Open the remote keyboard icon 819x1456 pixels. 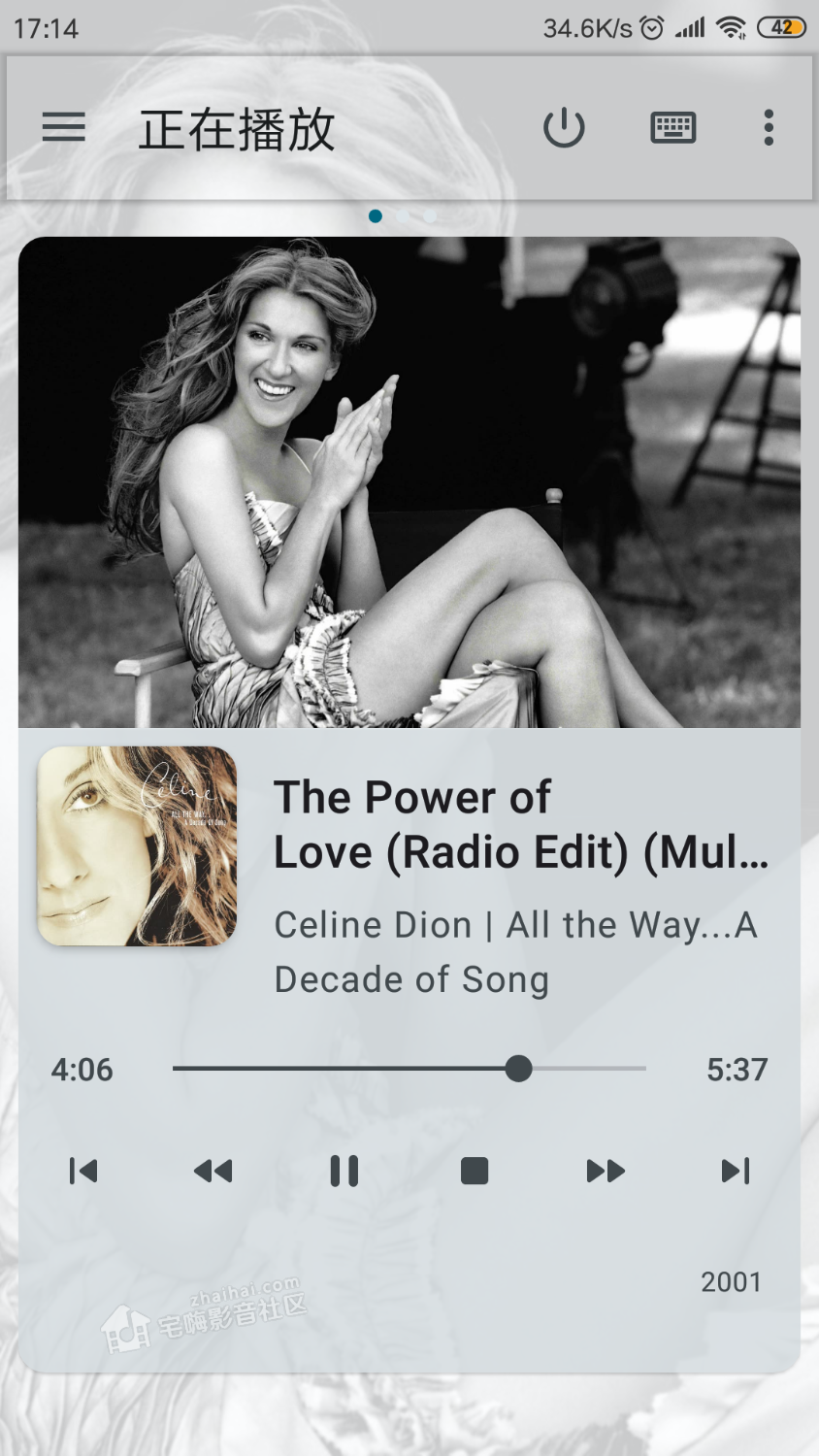pos(672,127)
